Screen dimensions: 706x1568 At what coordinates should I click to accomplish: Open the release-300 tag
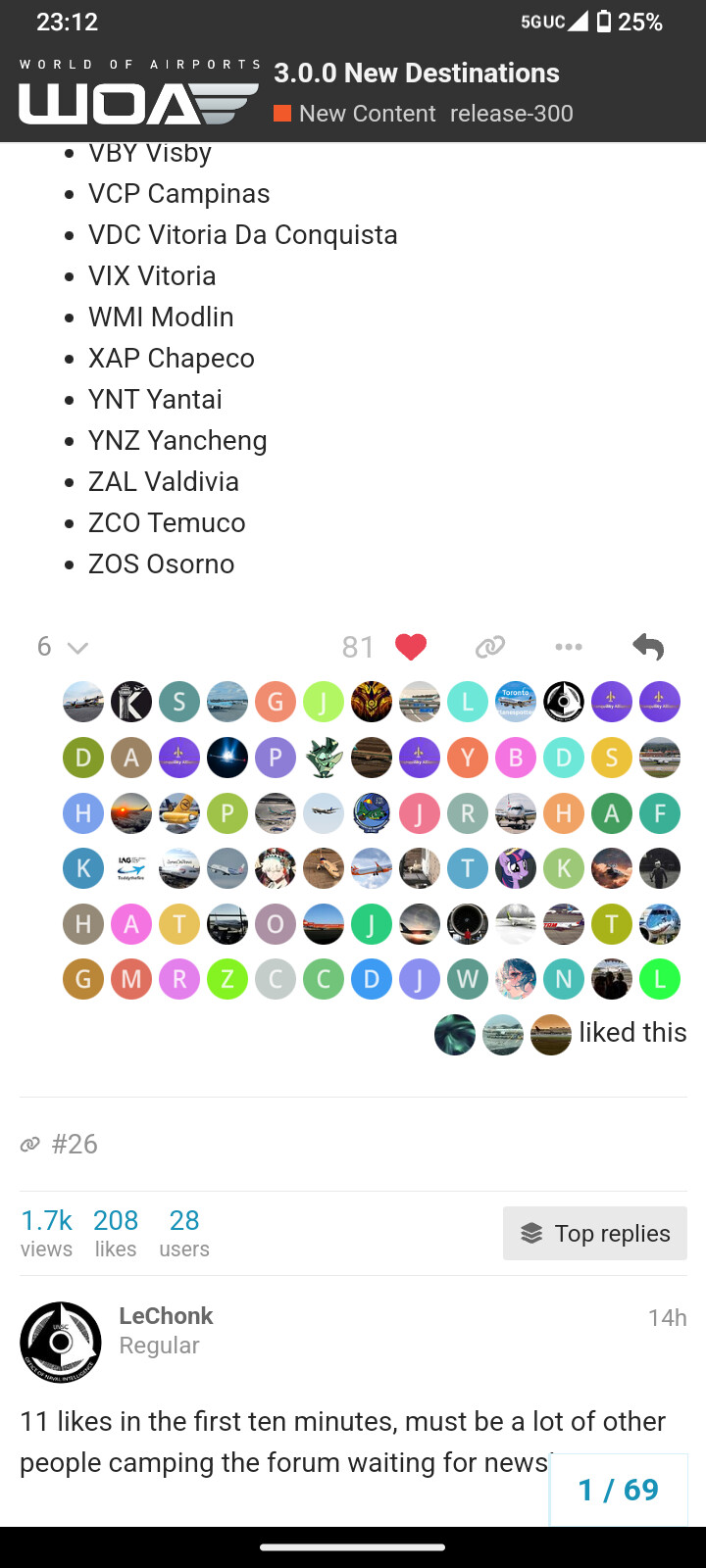coord(512,114)
